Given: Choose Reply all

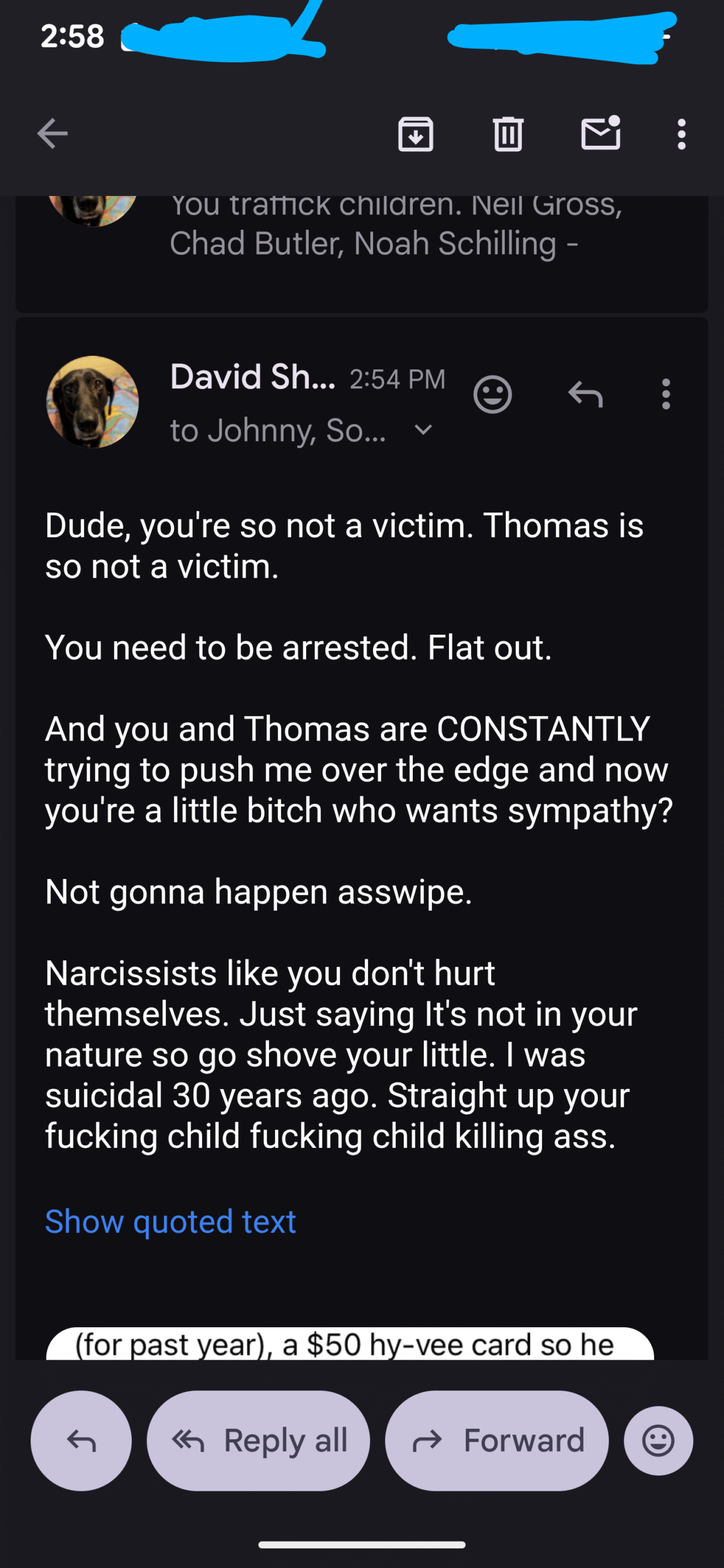Looking at the screenshot, I should tap(258, 1441).
